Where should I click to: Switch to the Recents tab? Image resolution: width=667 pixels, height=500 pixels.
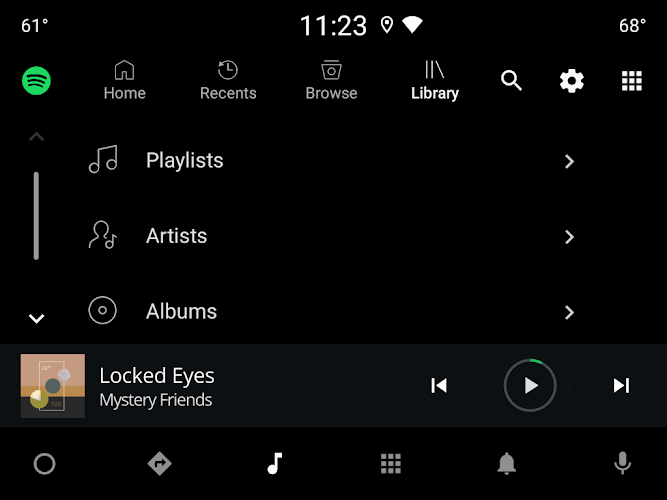tap(228, 81)
